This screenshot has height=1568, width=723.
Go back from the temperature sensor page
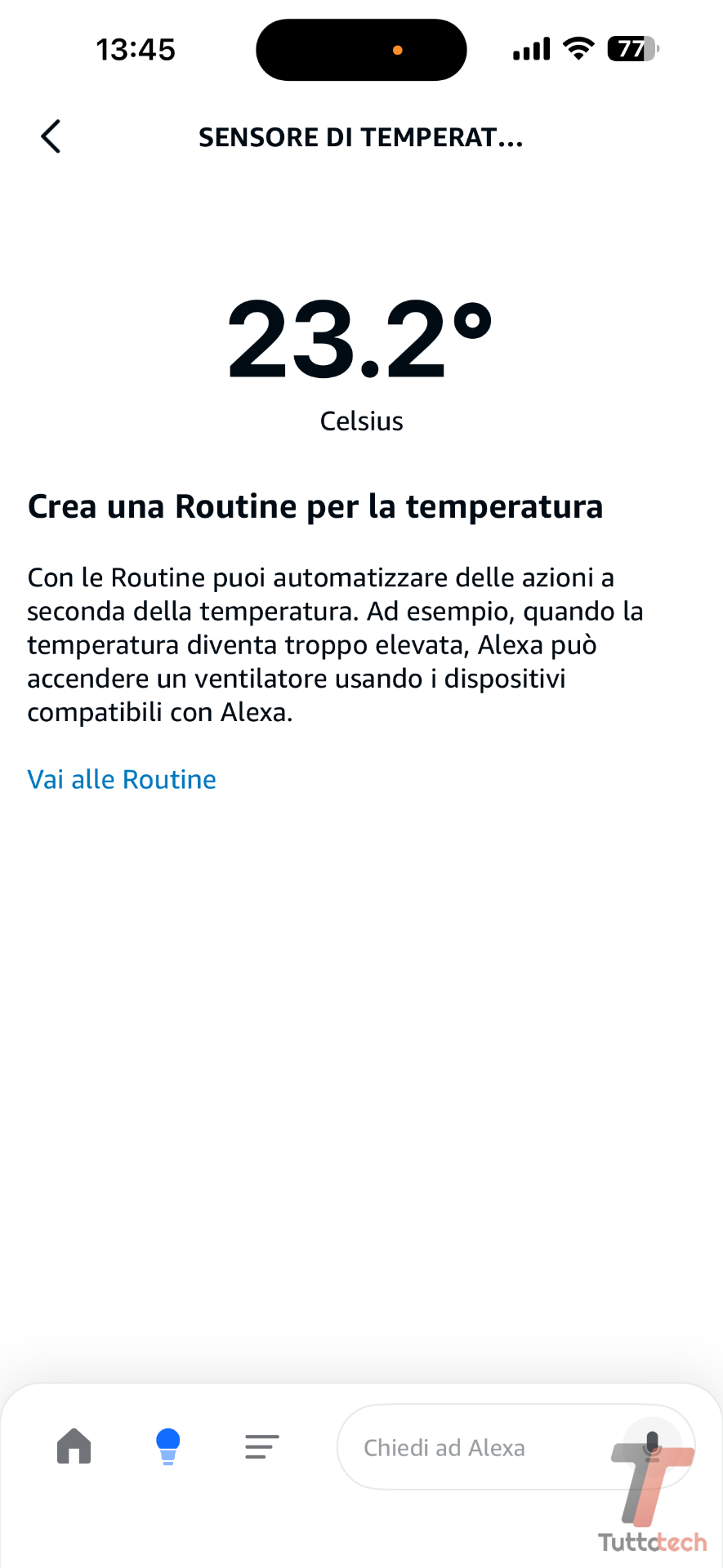51,136
